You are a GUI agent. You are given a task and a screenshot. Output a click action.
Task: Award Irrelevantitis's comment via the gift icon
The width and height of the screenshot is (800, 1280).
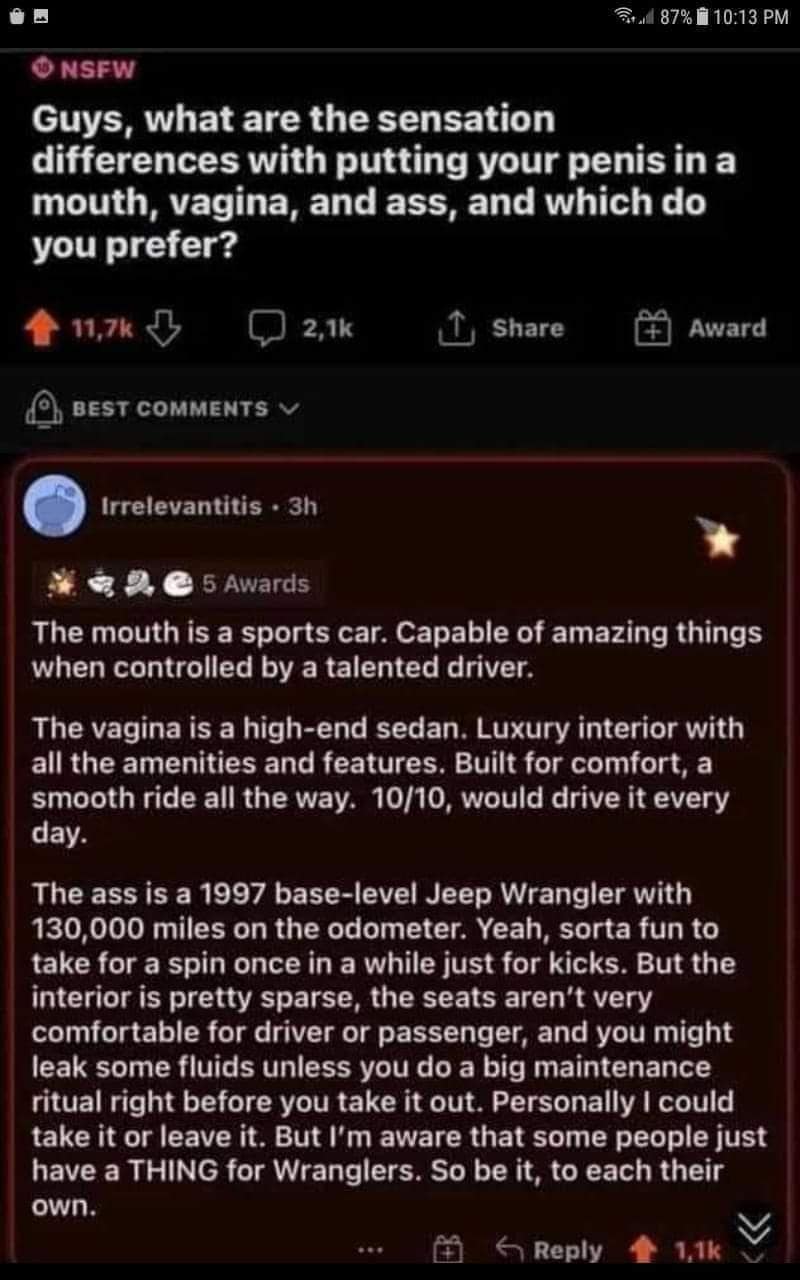[447, 1250]
